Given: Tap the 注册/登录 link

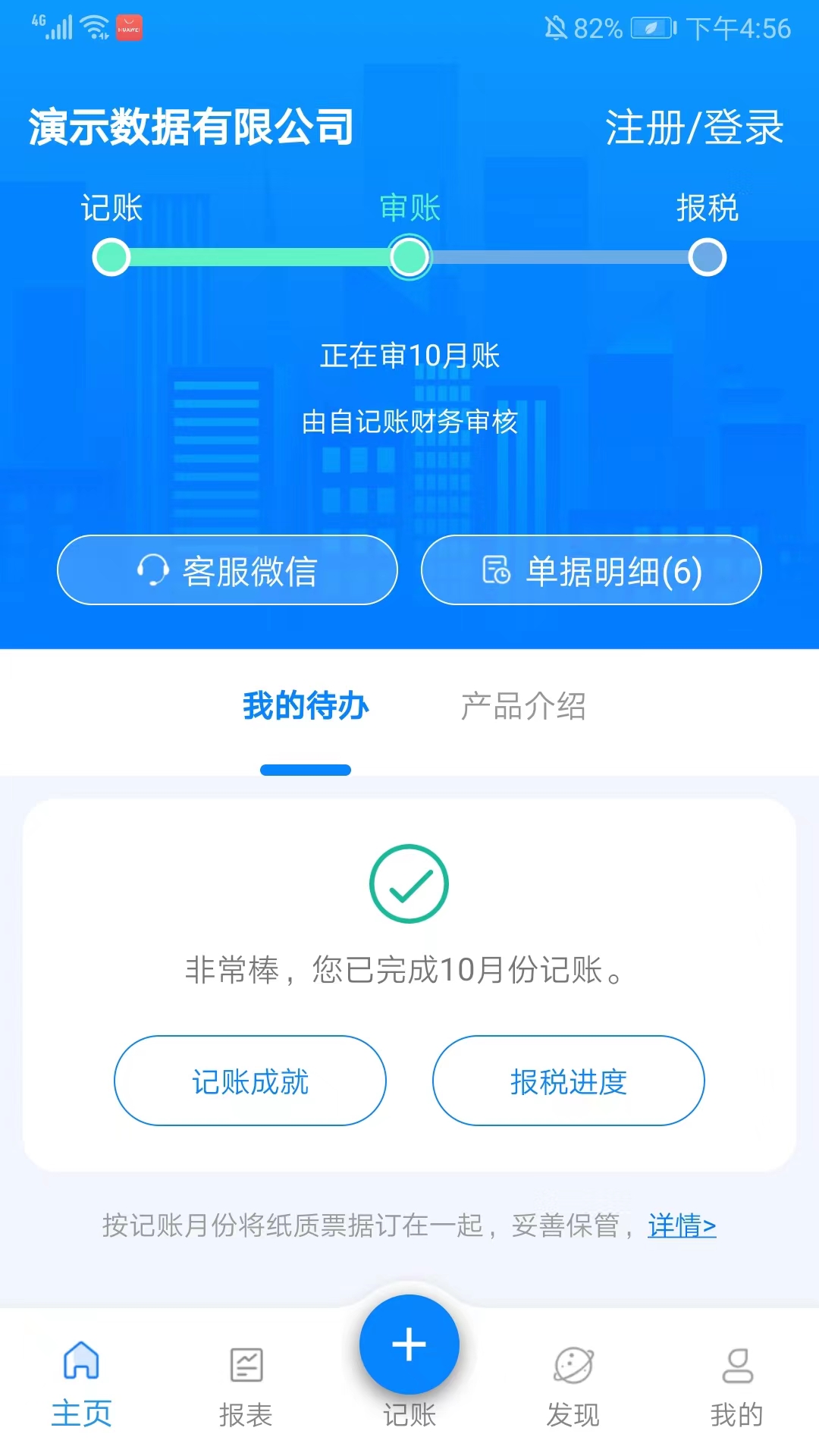Looking at the screenshot, I should [x=693, y=127].
